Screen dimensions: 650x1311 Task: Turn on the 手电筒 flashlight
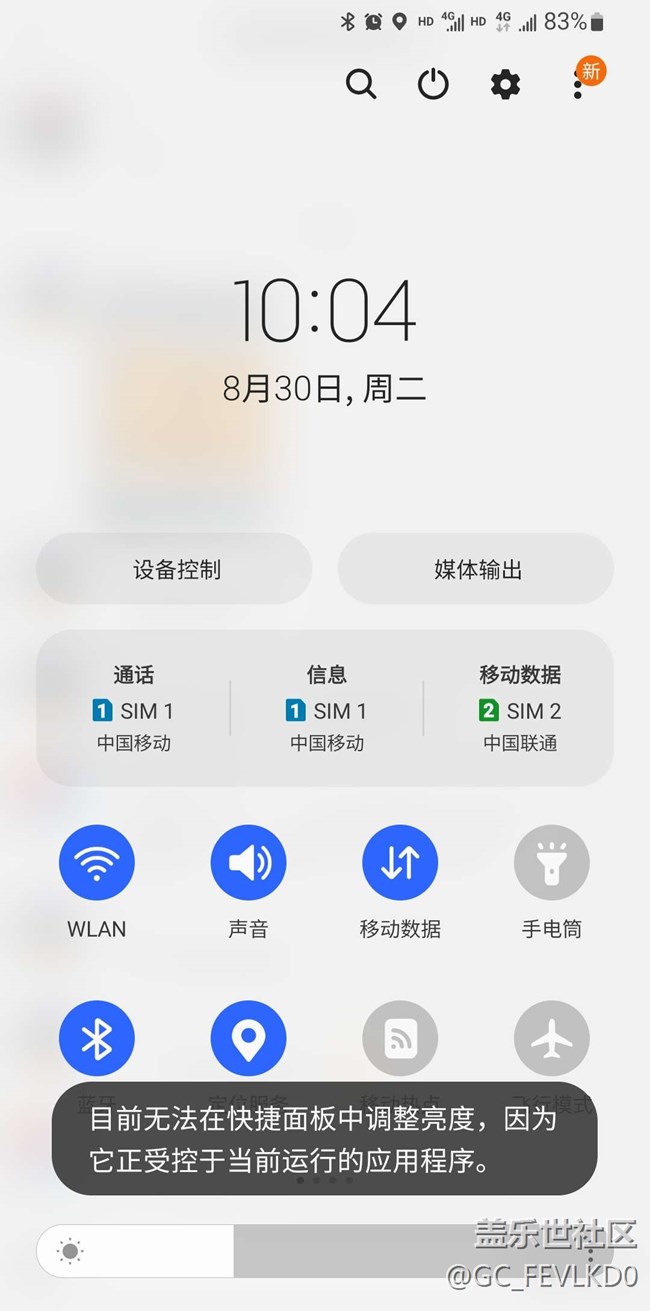[x=551, y=862]
